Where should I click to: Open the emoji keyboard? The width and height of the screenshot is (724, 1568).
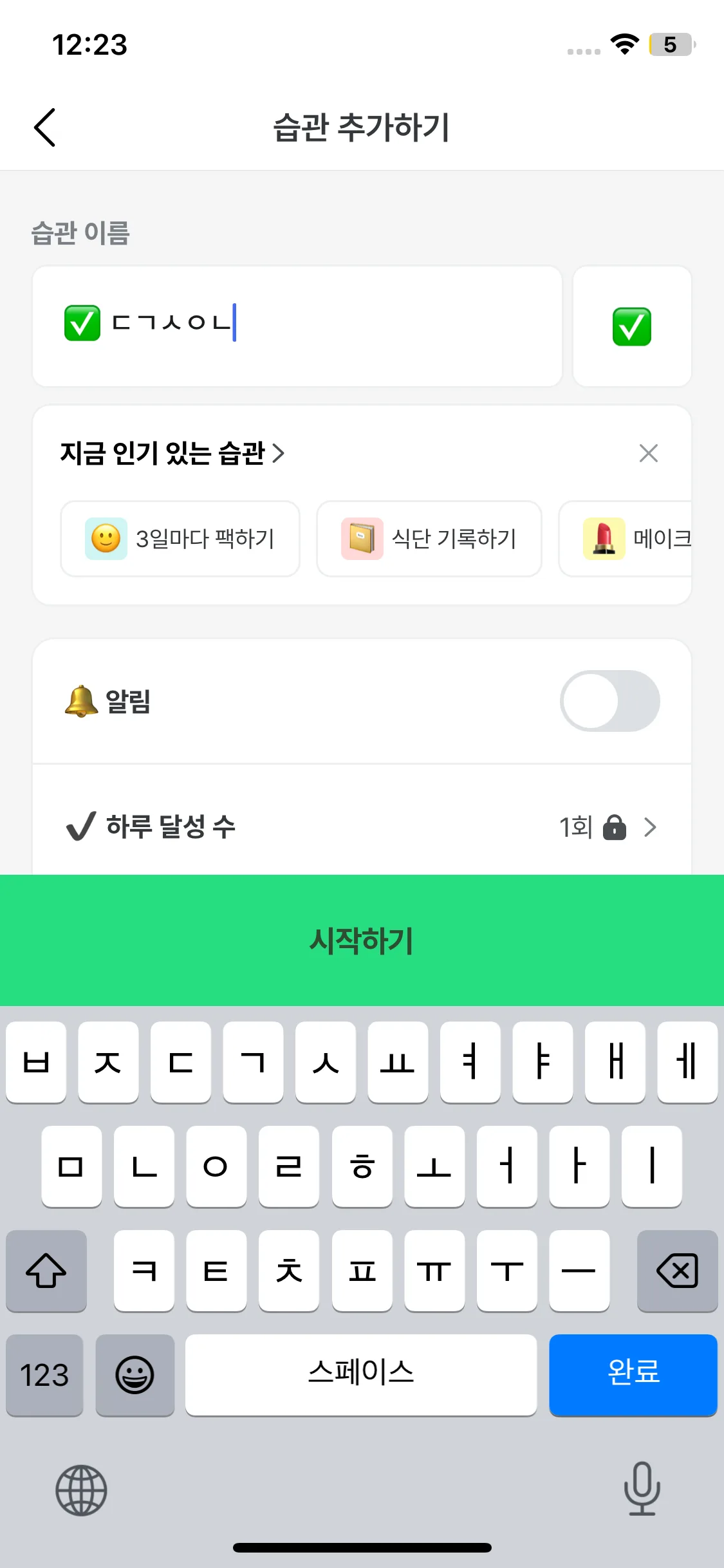click(135, 1375)
